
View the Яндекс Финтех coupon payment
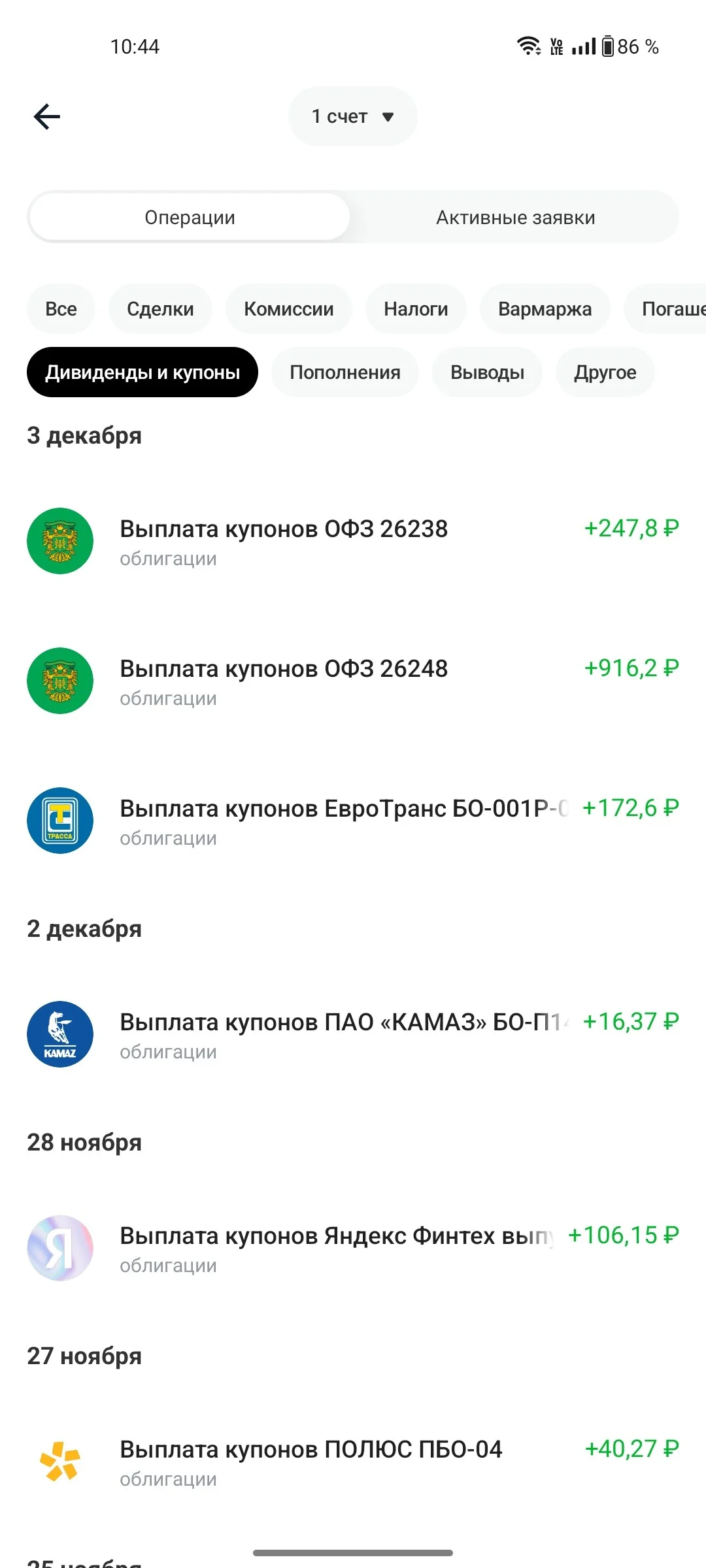coord(353,1249)
